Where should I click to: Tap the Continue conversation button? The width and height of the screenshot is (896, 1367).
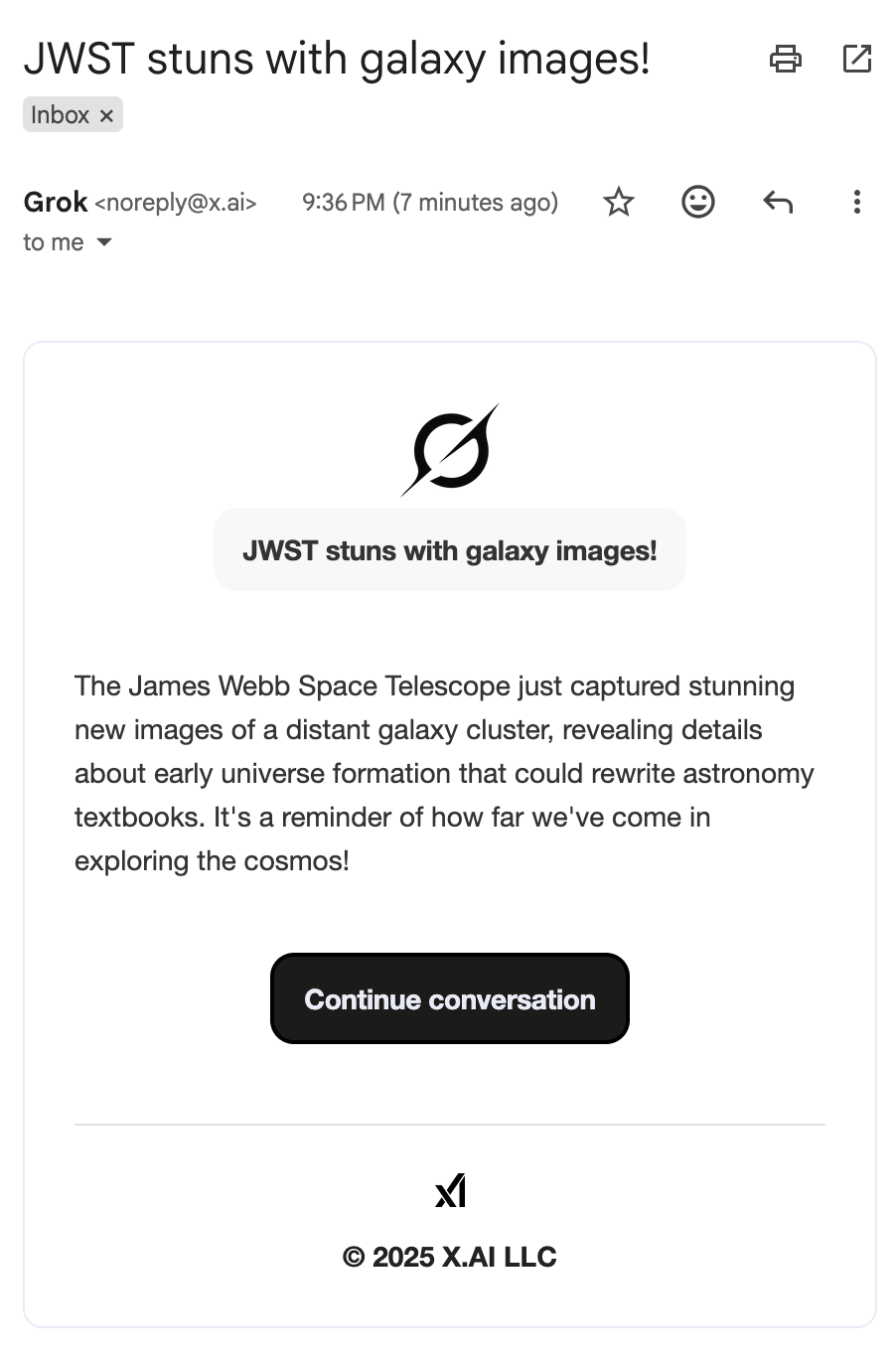coord(449,998)
